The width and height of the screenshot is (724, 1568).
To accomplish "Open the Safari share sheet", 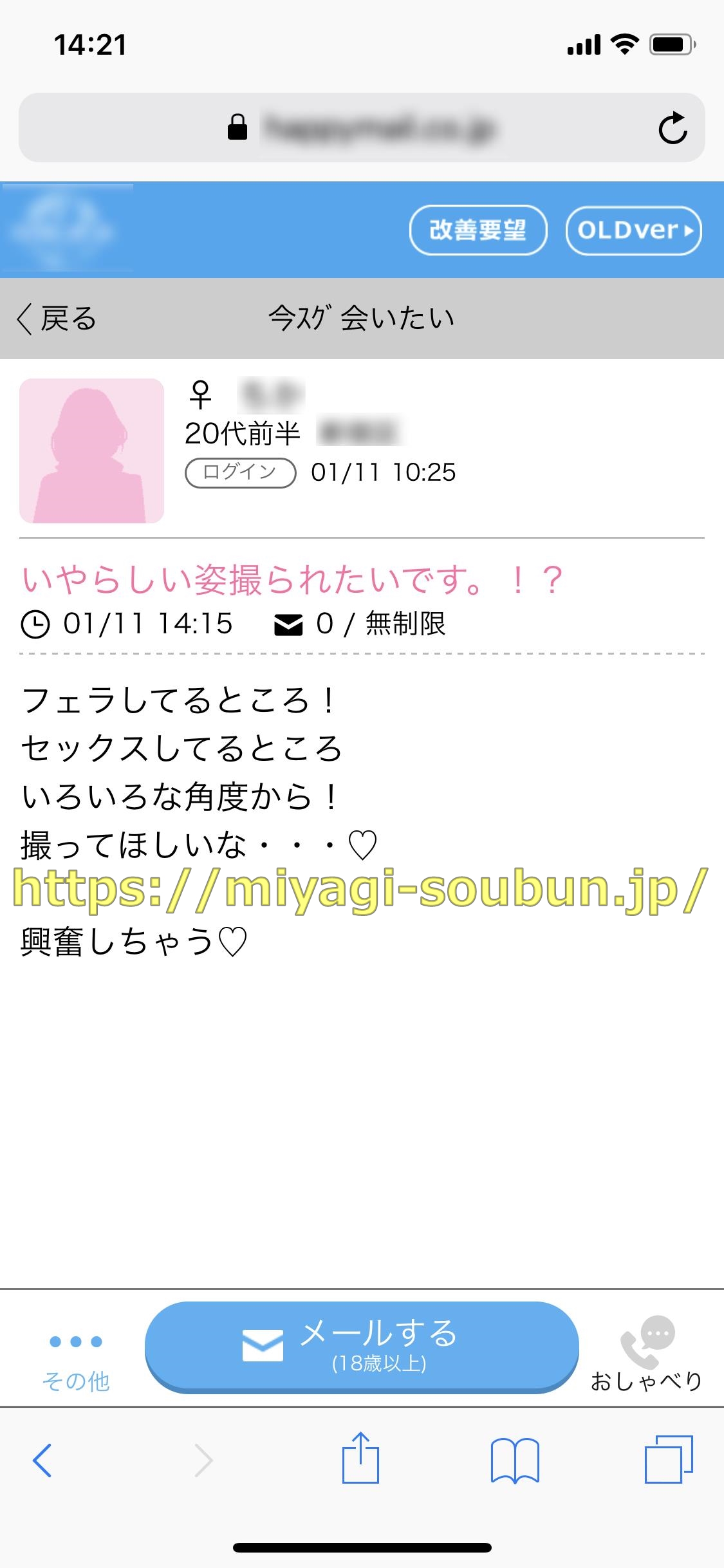I will [x=360, y=1459].
